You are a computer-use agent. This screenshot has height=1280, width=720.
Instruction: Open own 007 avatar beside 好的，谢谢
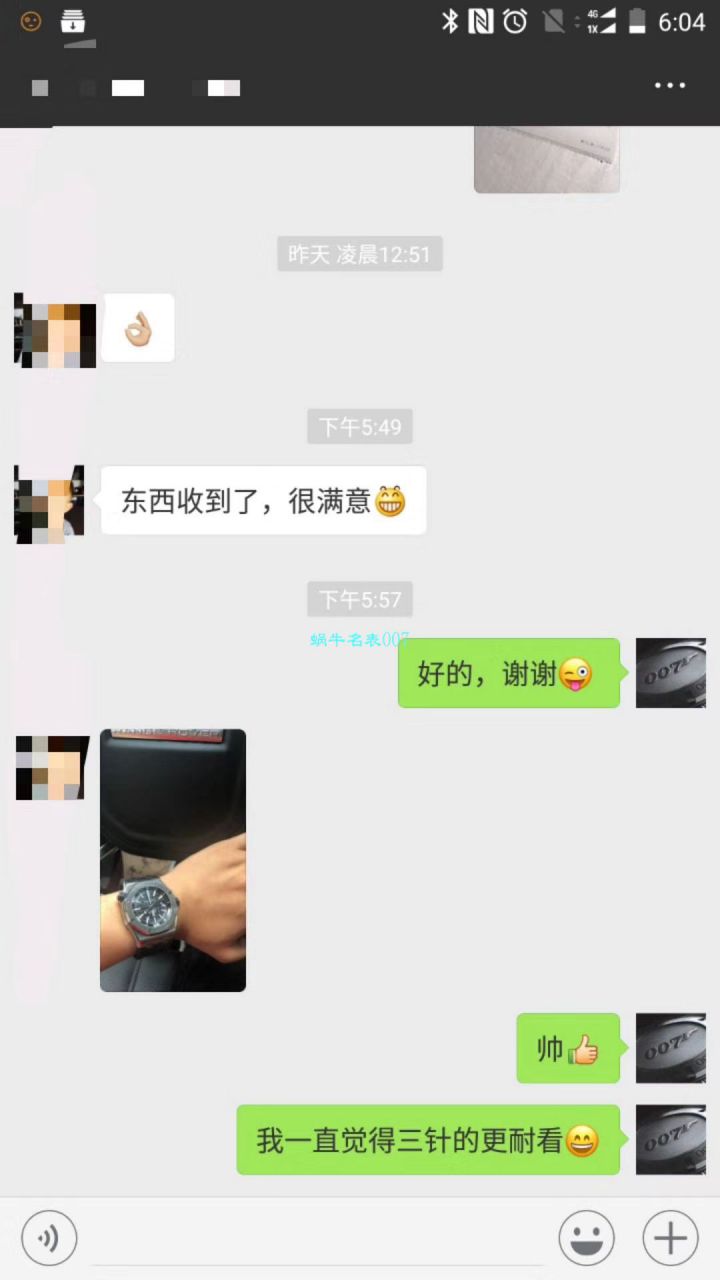[670, 673]
